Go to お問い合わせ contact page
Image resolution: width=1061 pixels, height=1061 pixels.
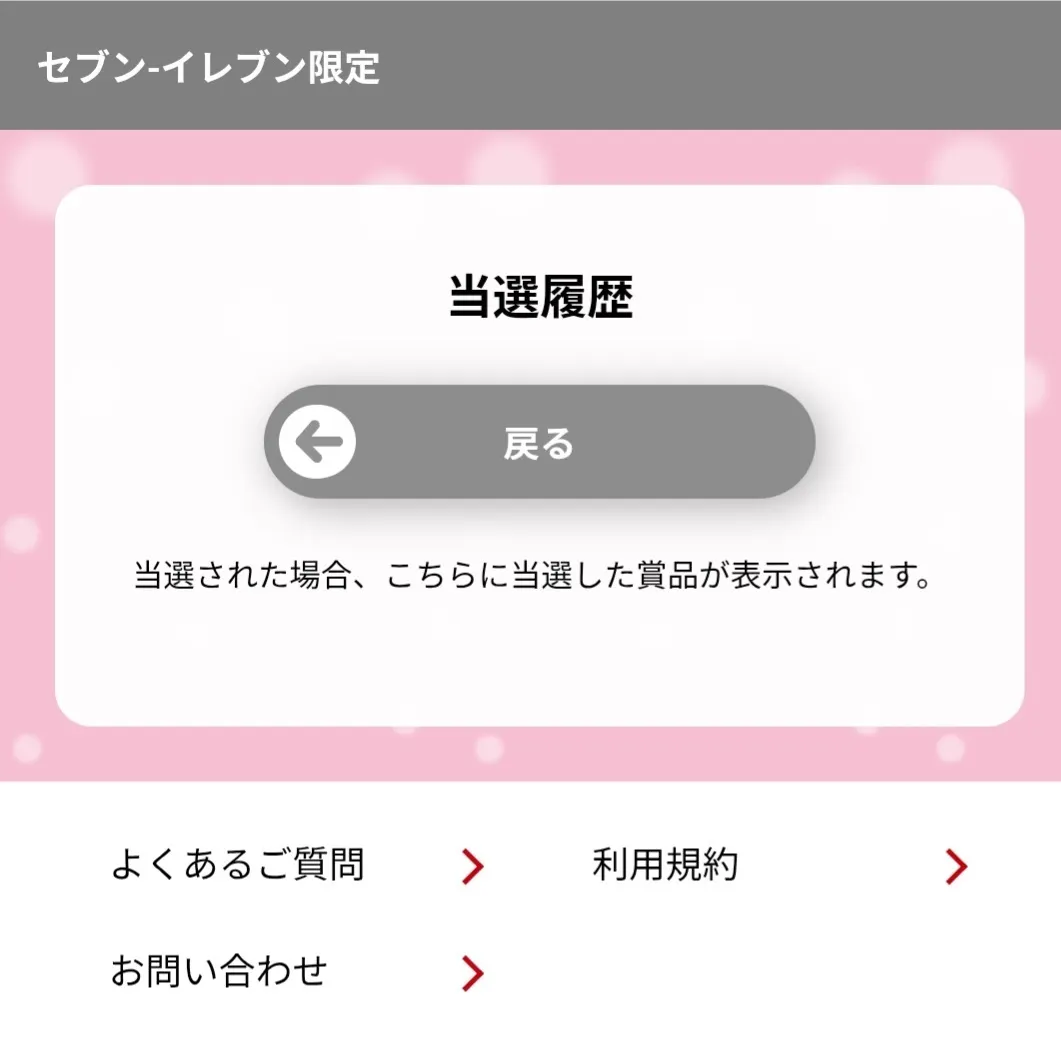point(297,971)
